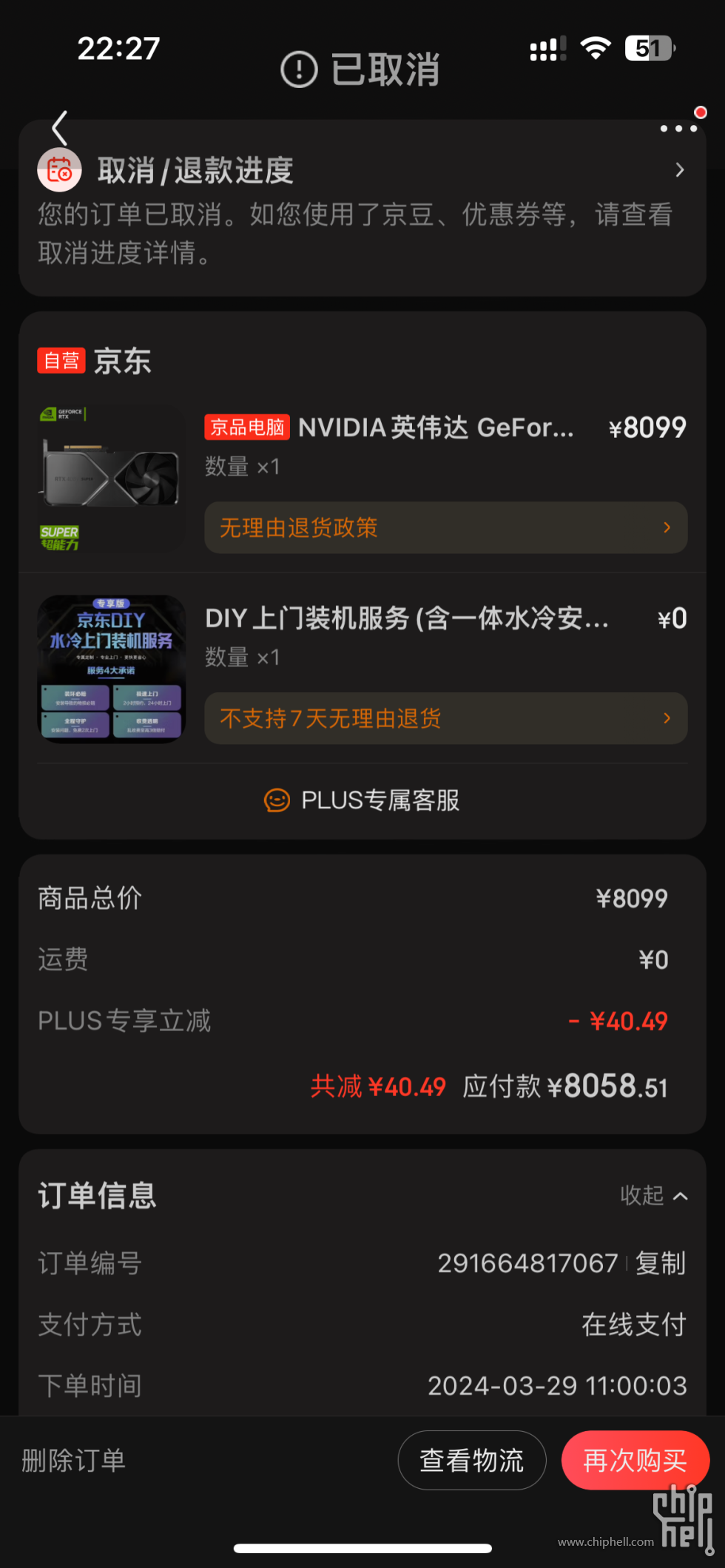This screenshot has width=725, height=1568.
Task: Tap 再次购买 to buy again
Action: 635,1460
